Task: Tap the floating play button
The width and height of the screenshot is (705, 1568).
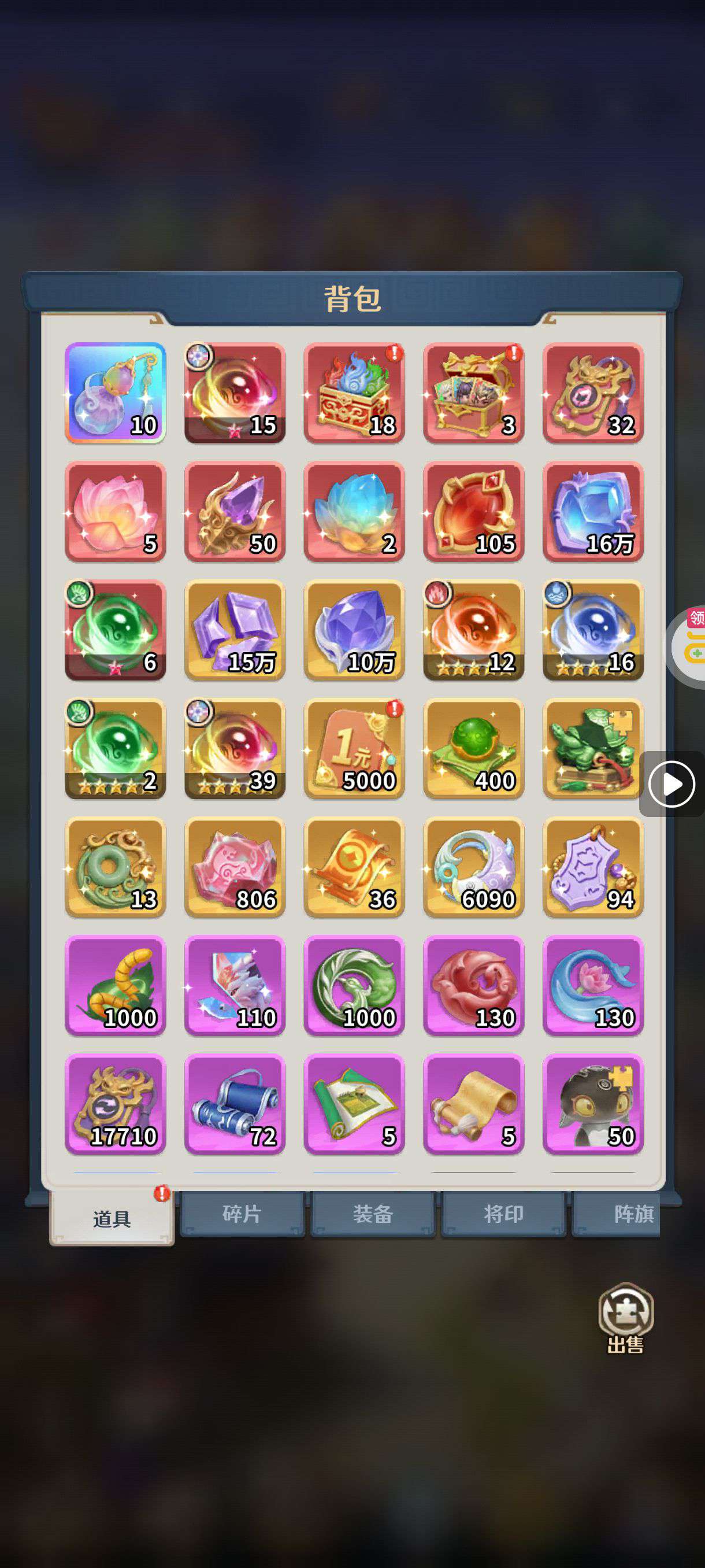Action: [x=671, y=783]
